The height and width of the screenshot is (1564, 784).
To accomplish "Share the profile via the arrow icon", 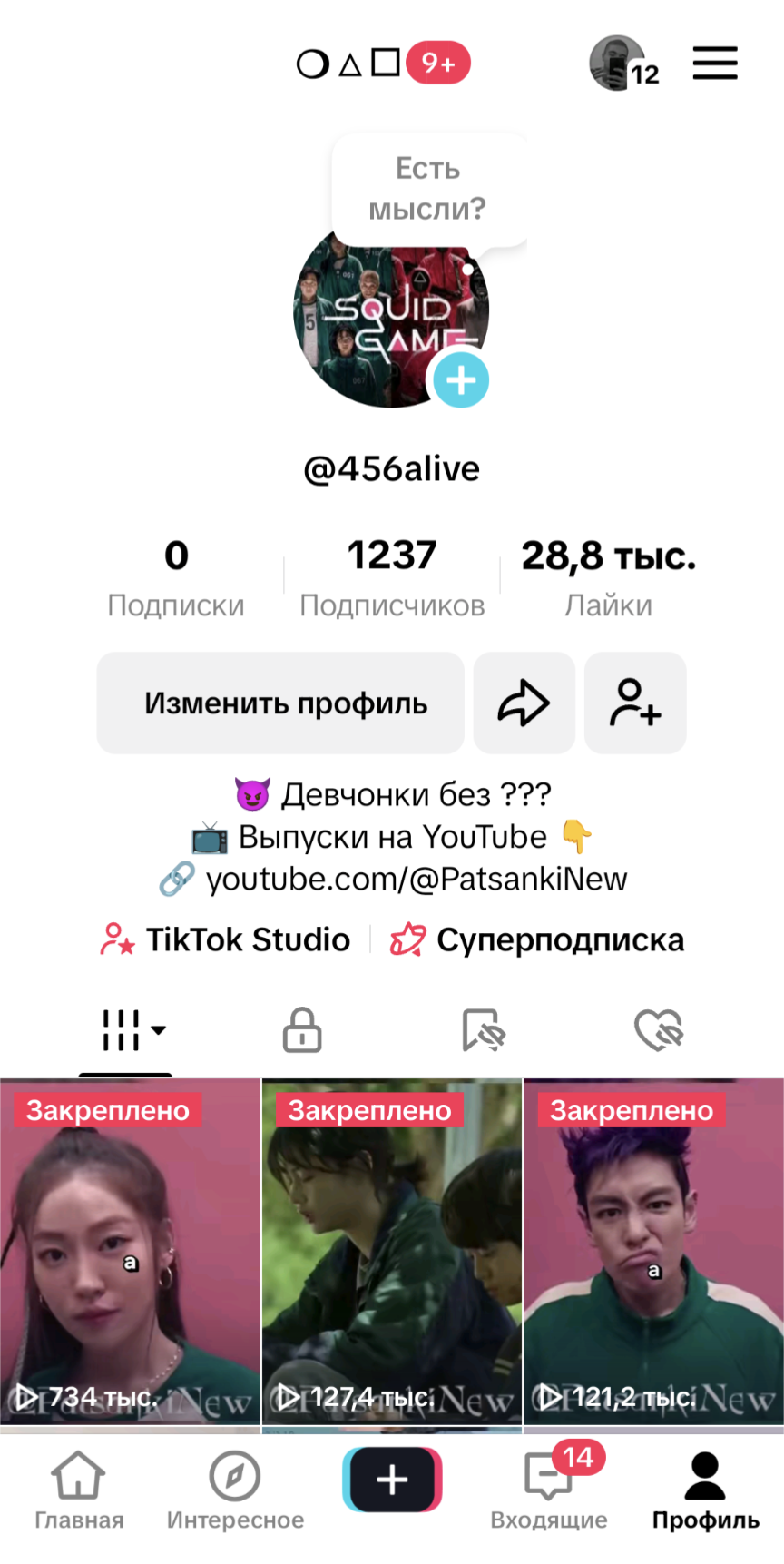I will [x=524, y=703].
